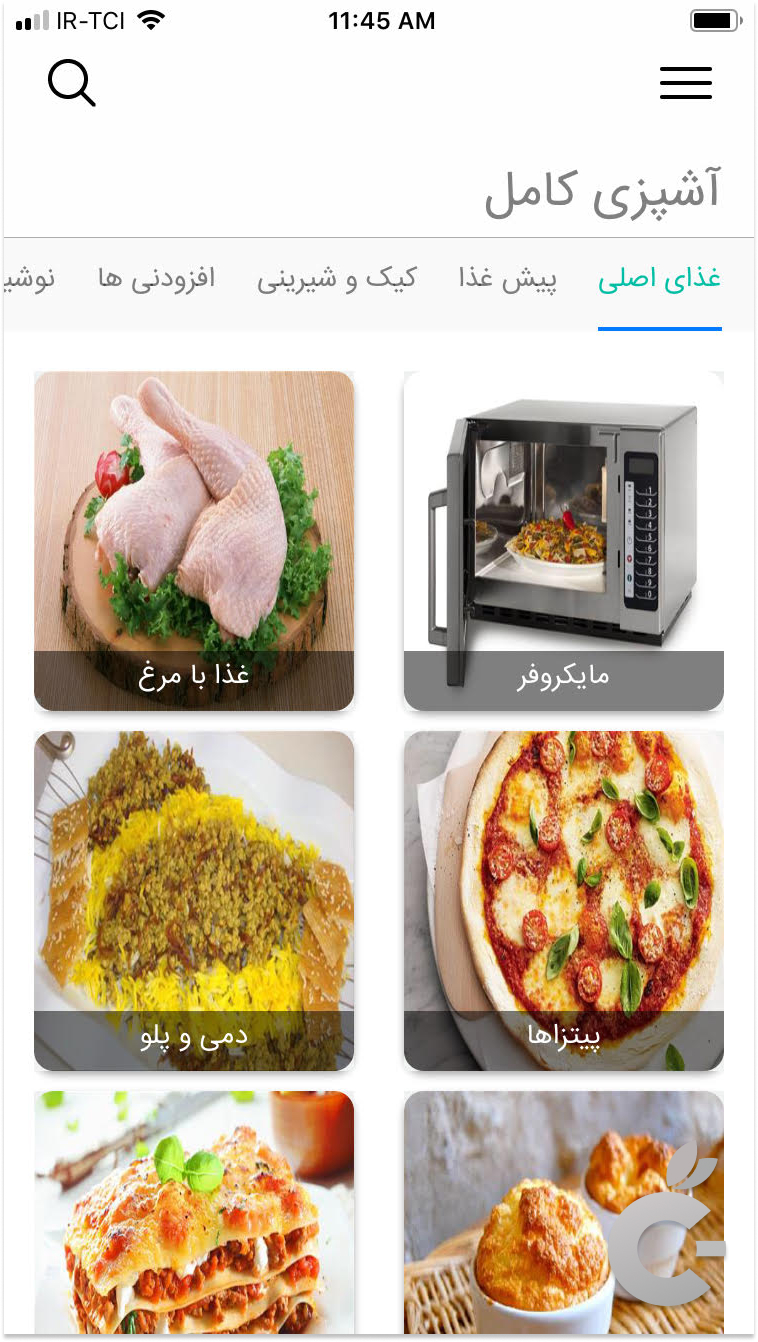Screen dimensions: 758x1342
Task: Select the غذای اصلی tab
Action: click(659, 279)
